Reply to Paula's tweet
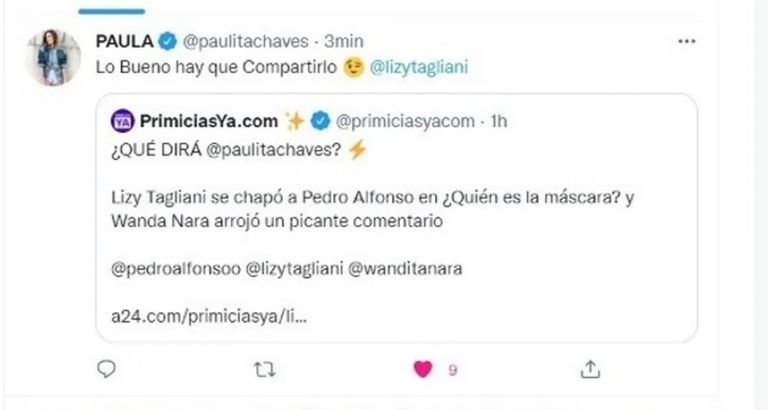768x410 pixels. (107, 369)
